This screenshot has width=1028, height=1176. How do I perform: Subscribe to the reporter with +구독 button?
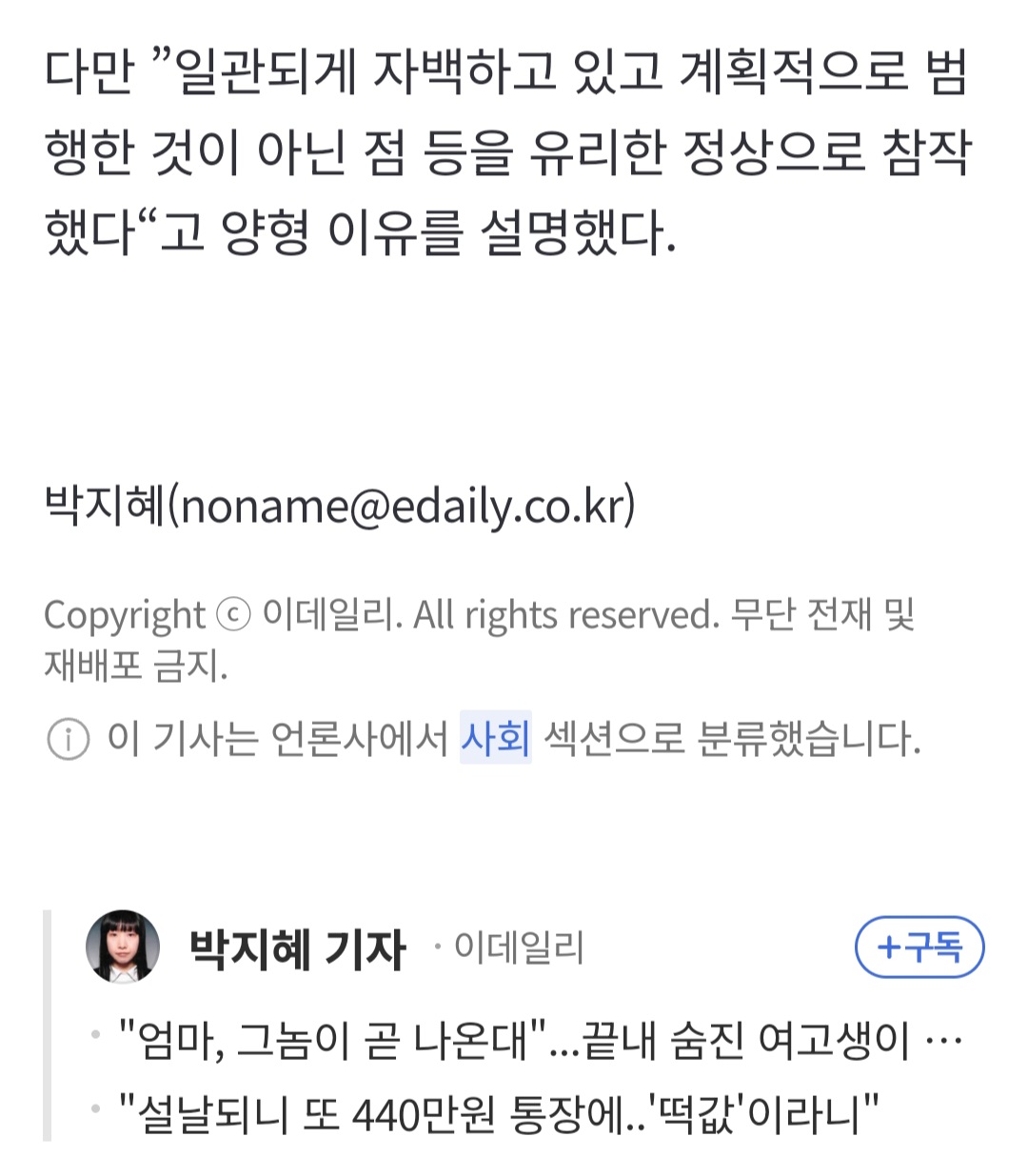tap(919, 947)
